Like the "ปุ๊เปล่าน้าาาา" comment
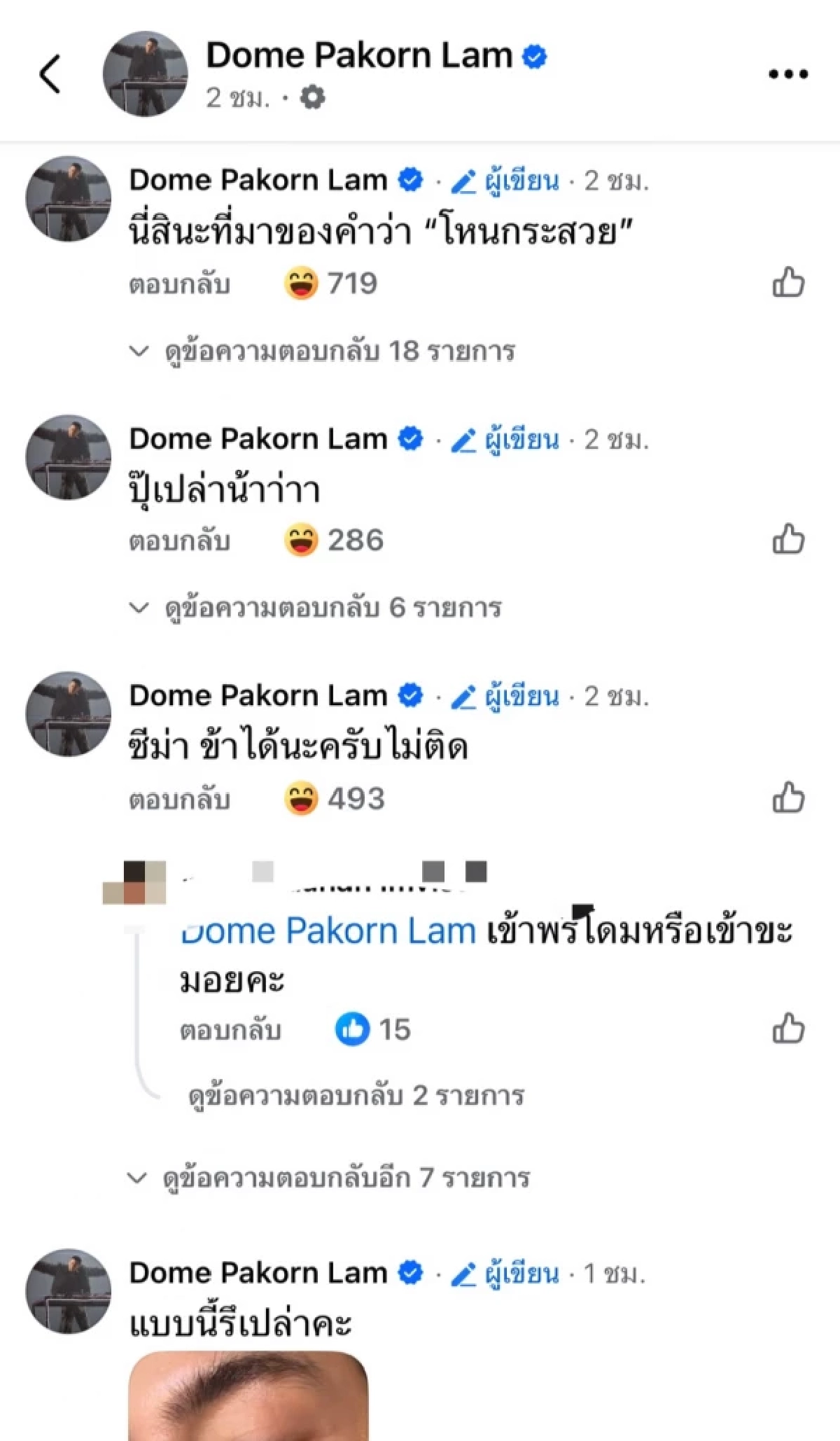 pos(788,540)
